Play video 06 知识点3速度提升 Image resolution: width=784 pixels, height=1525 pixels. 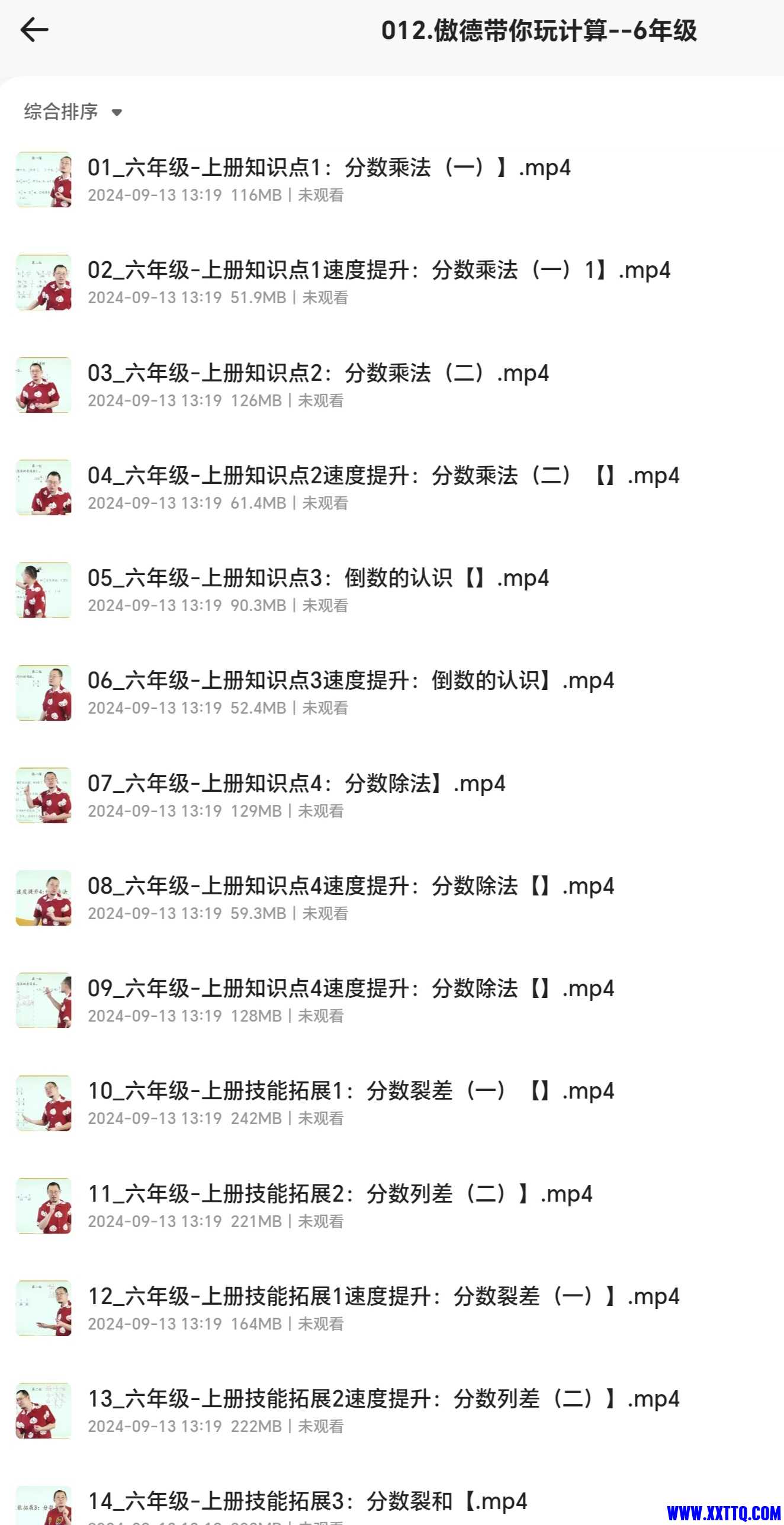351,681
